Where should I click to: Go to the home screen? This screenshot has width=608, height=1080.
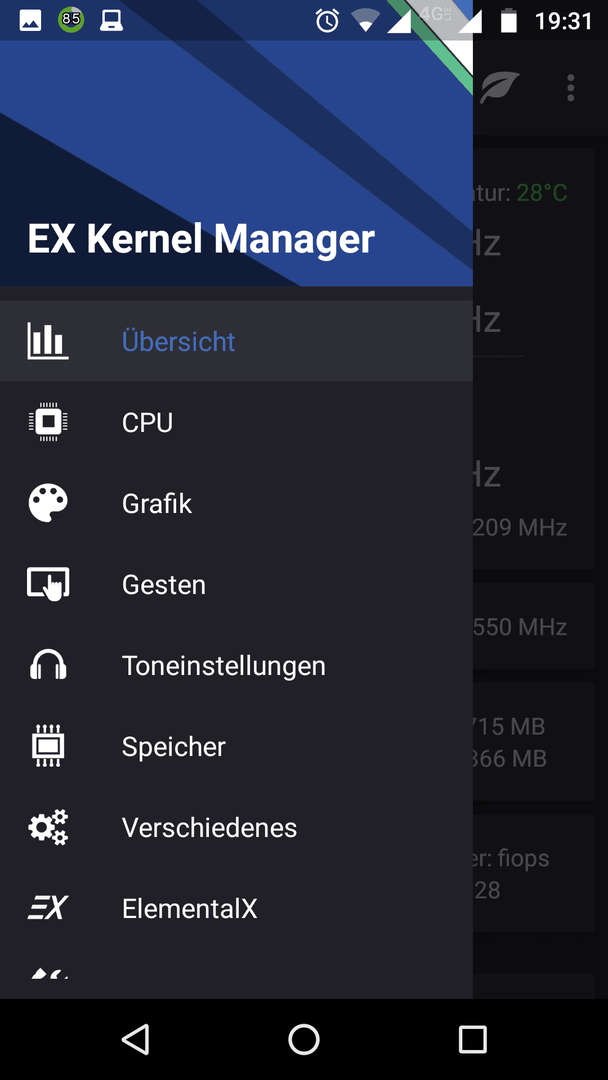[304, 1039]
